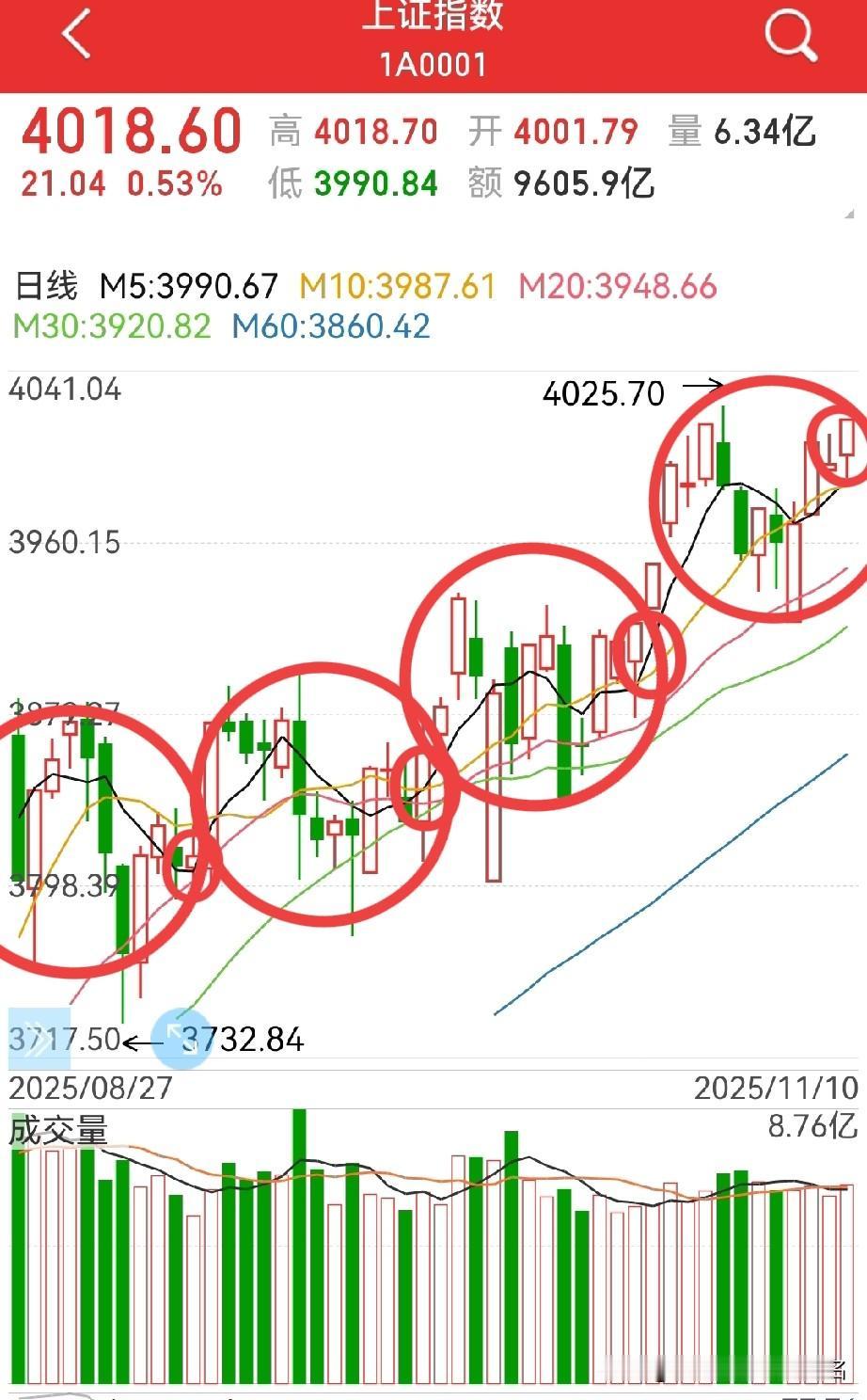Tap the 4025.70 annotation on the chart
This screenshot has width=867, height=1400.
[603, 394]
